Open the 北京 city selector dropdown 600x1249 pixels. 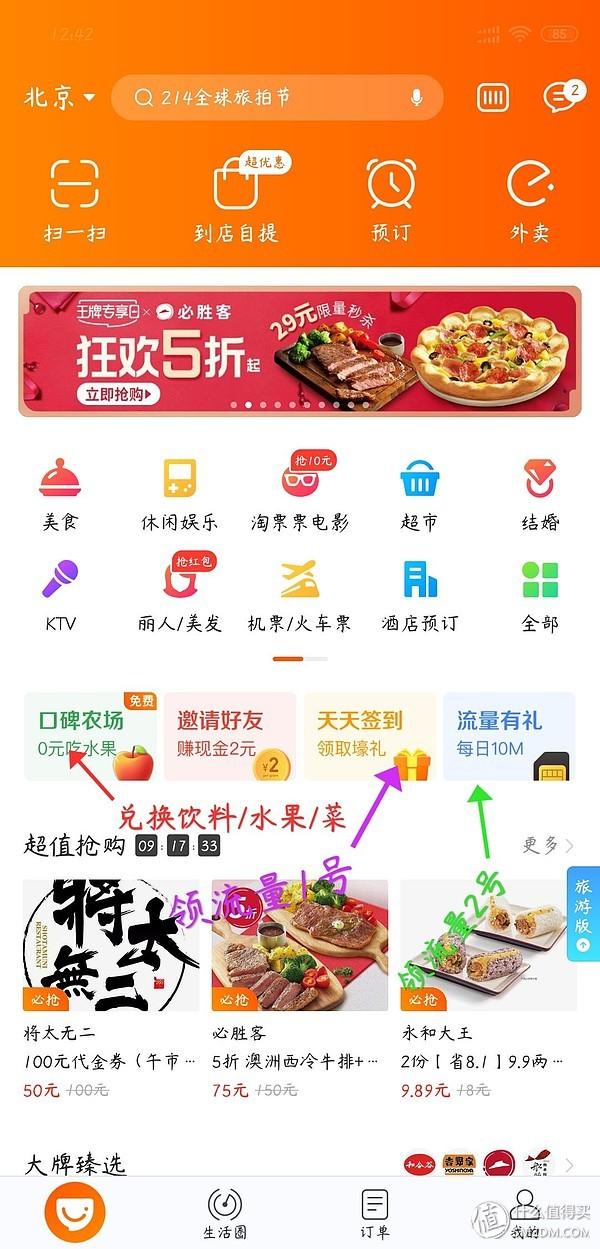(60, 97)
